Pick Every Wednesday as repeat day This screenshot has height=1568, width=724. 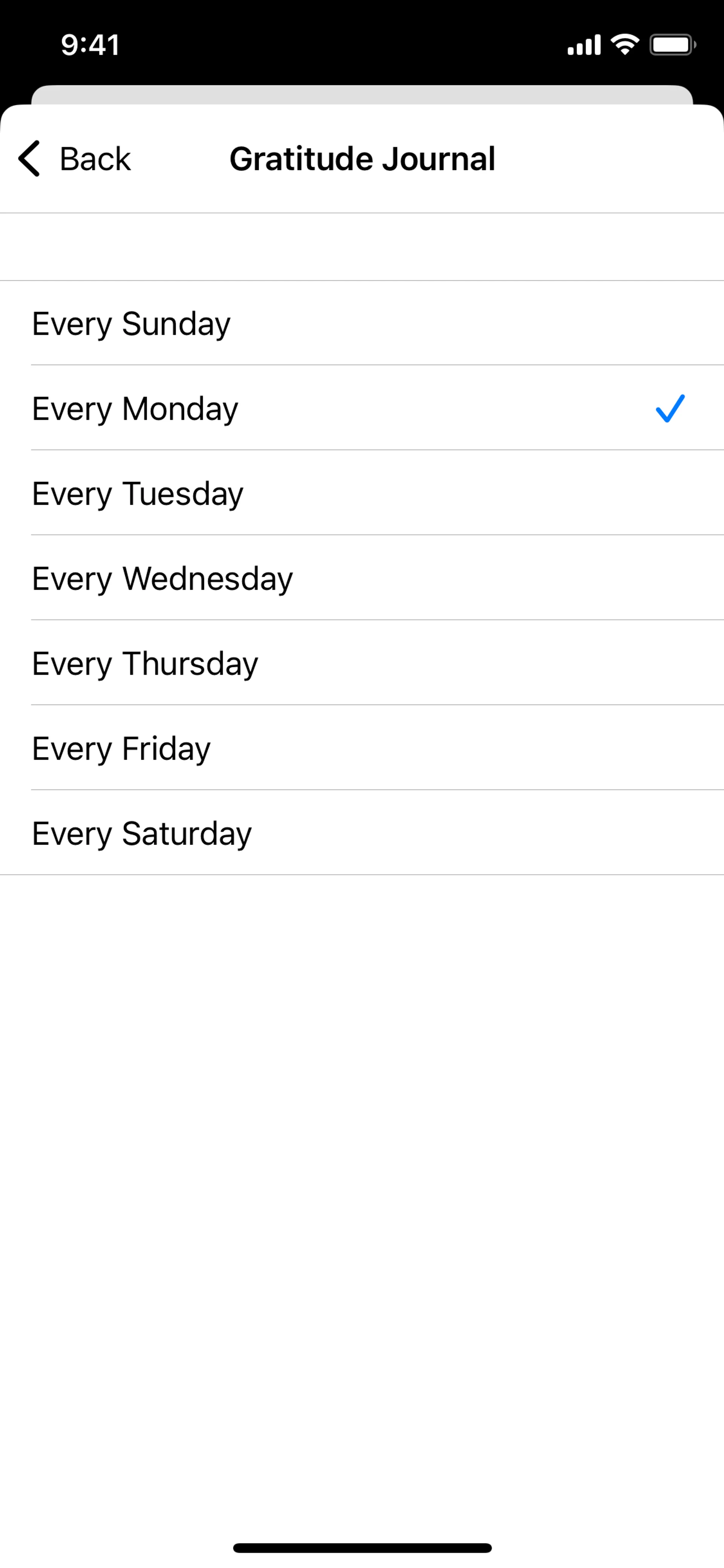(x=362, y=577)
